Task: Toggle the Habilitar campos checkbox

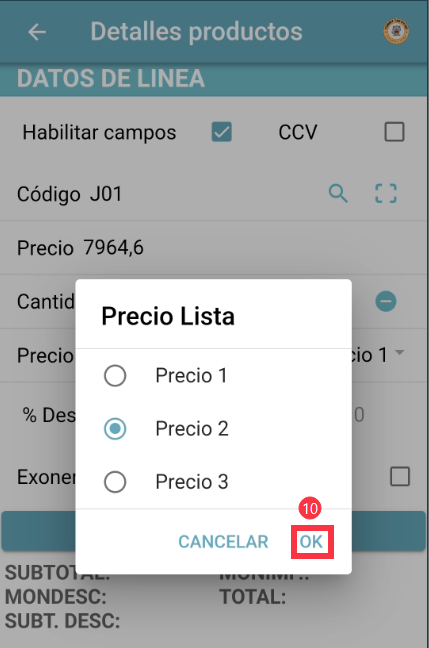Action: [x=222, y=132]
